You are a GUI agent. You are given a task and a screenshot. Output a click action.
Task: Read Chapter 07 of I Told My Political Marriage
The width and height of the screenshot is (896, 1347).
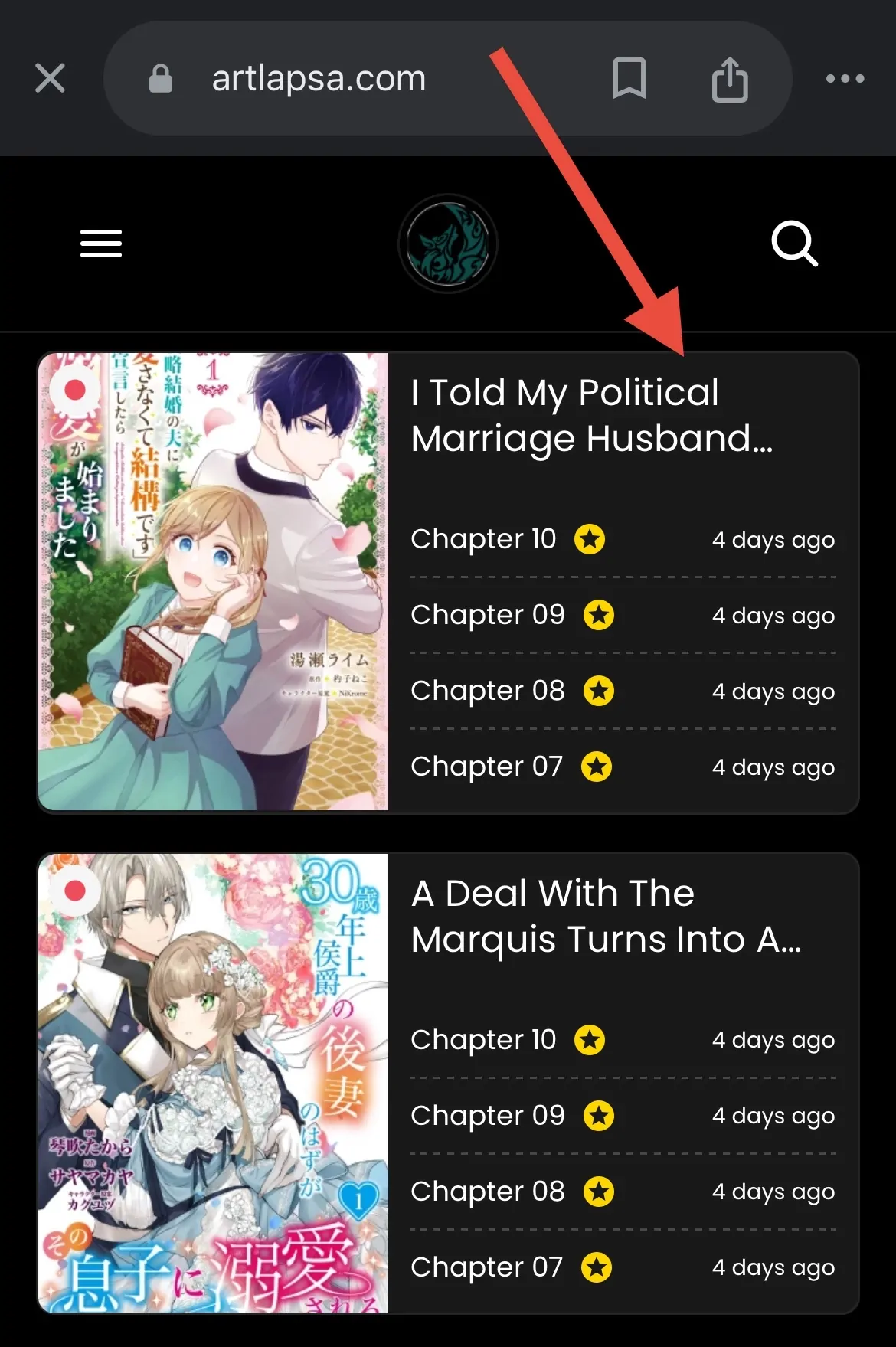coord(486,767)
